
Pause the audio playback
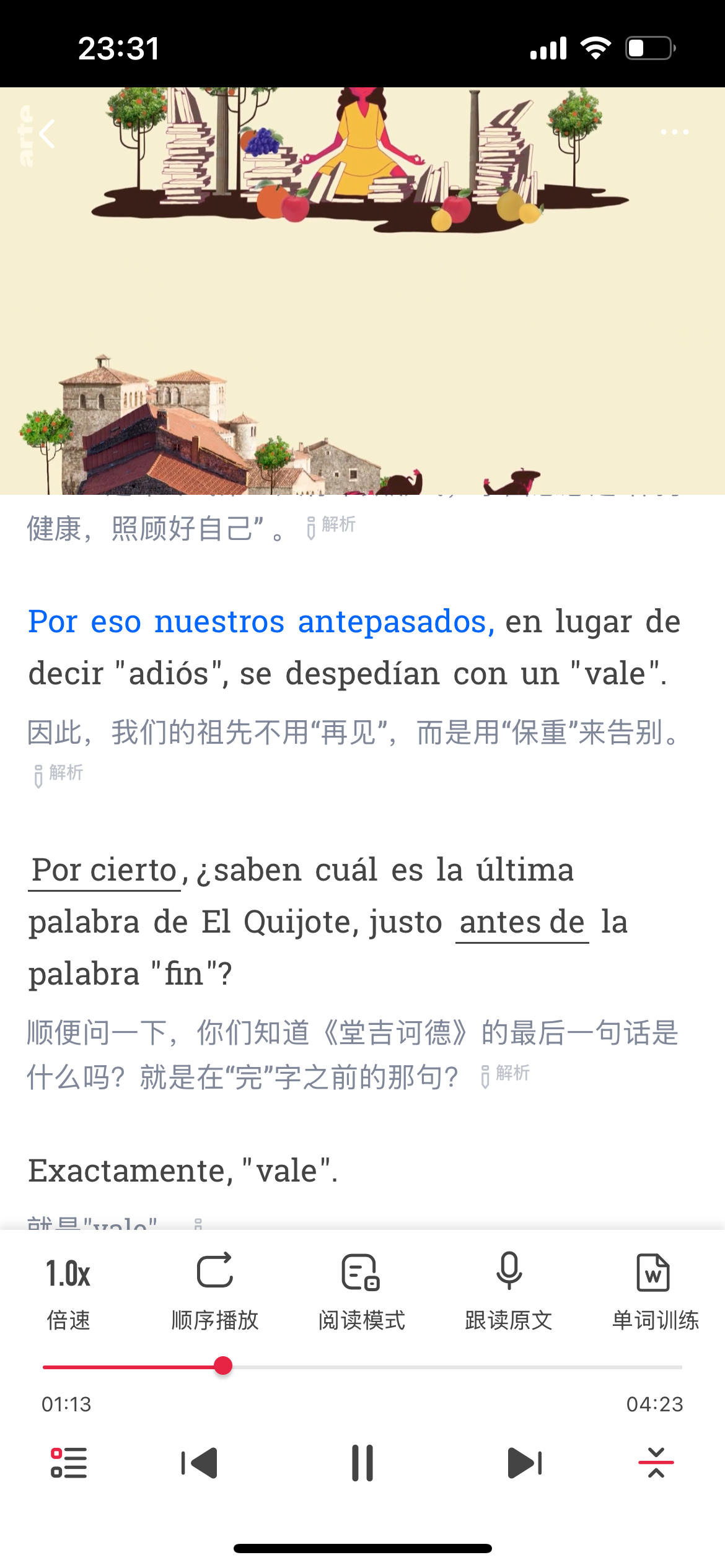coord(362,1463)
